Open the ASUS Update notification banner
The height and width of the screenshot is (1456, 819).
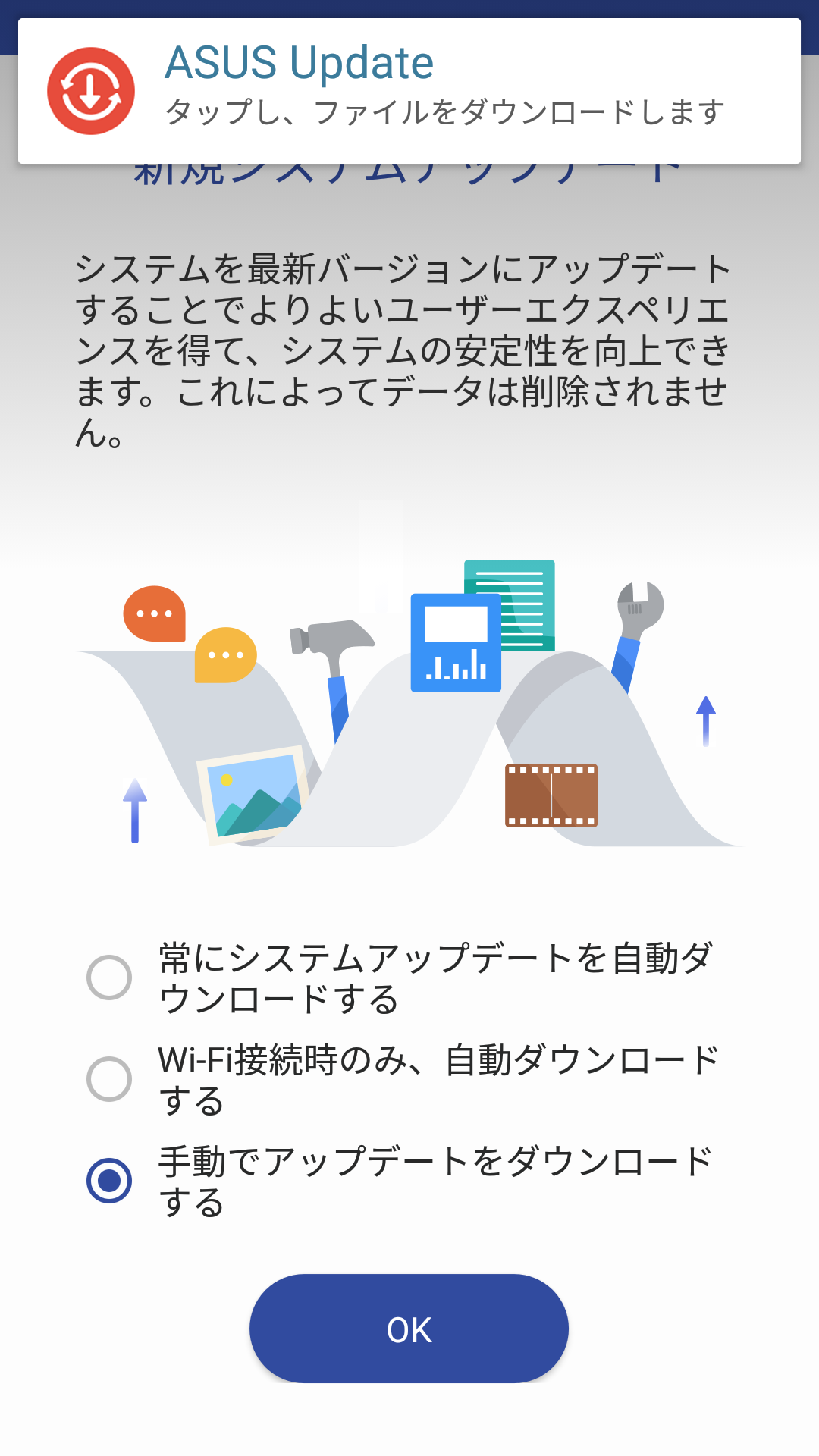coord(409,91)
